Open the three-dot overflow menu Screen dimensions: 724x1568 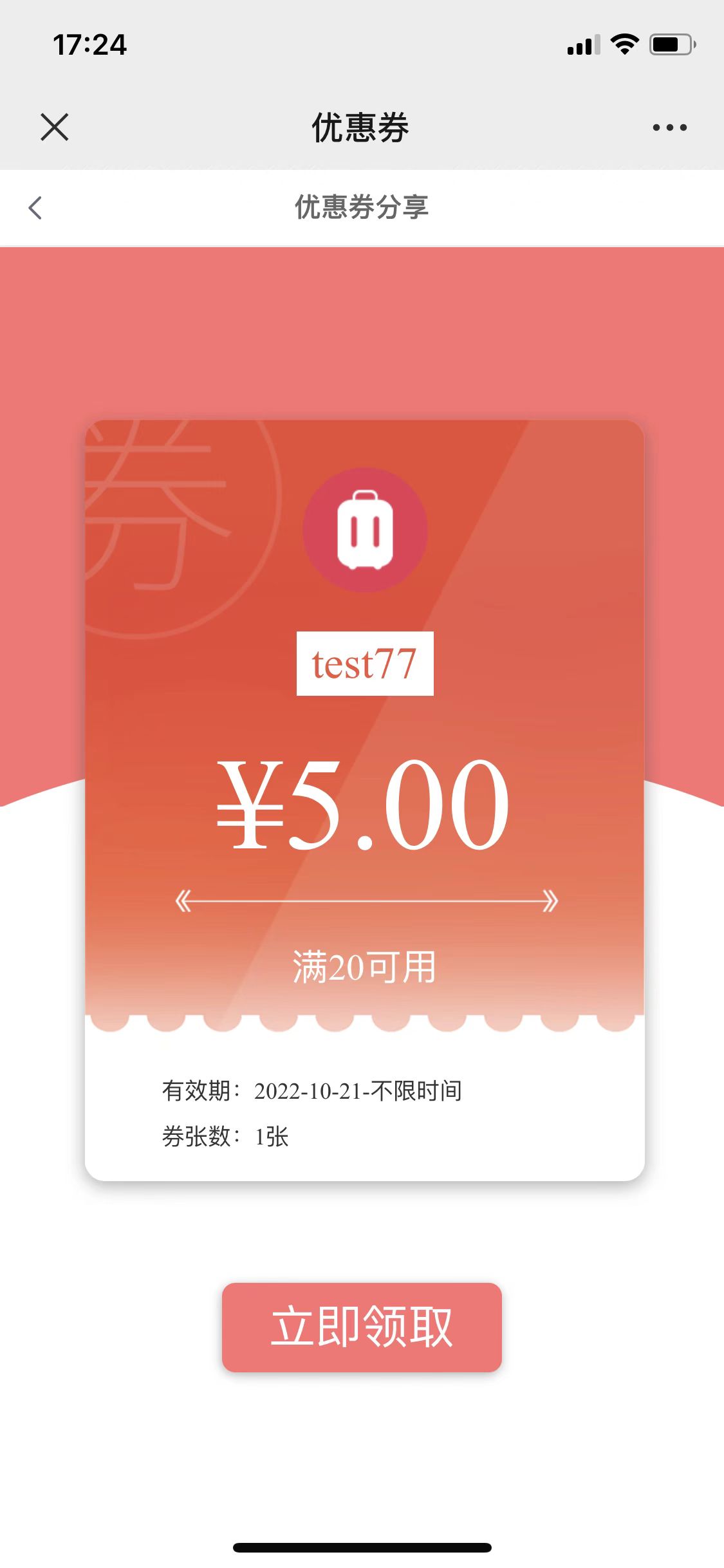[669, 127]
